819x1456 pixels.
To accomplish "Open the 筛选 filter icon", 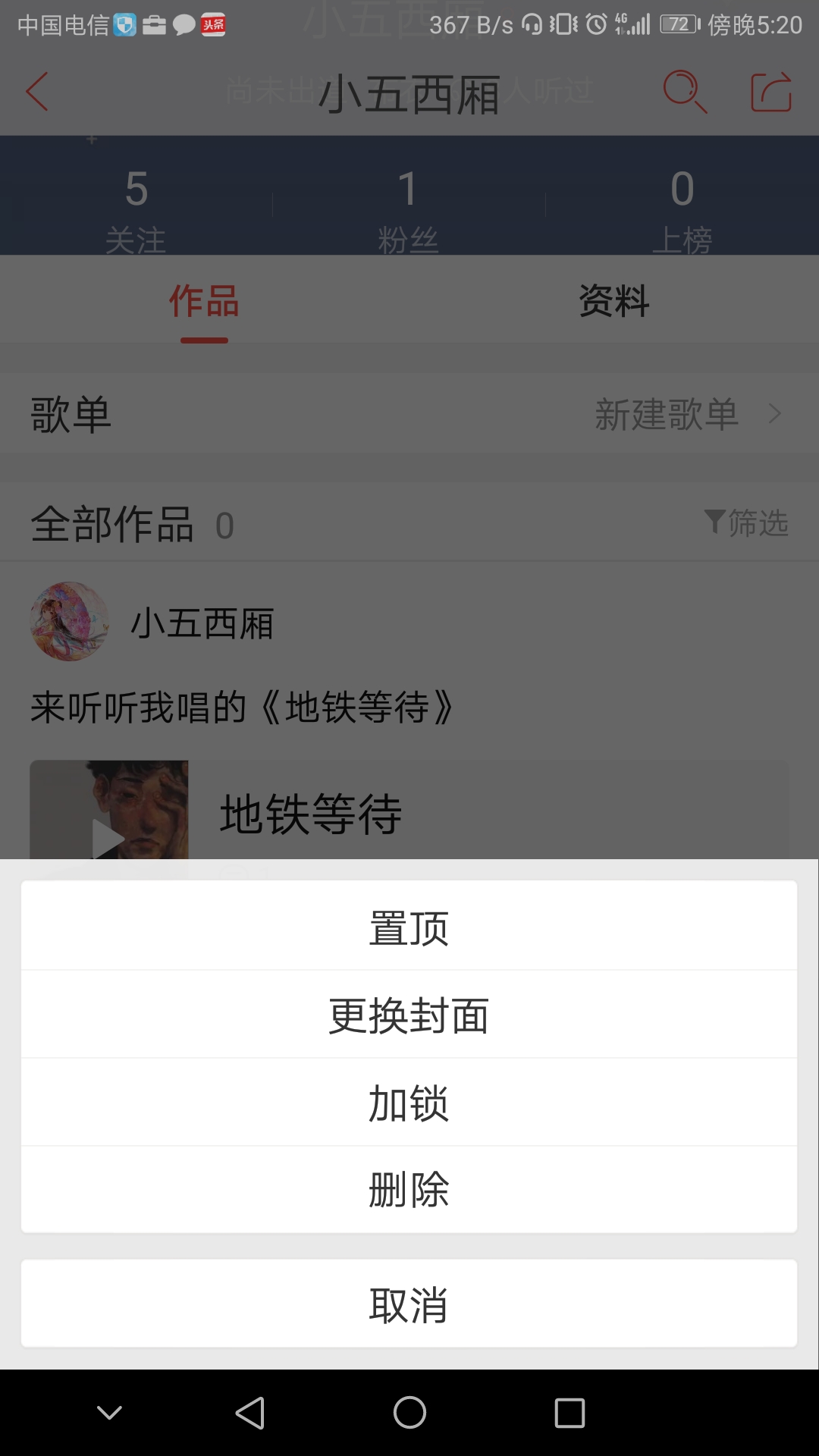I will 746,522.
